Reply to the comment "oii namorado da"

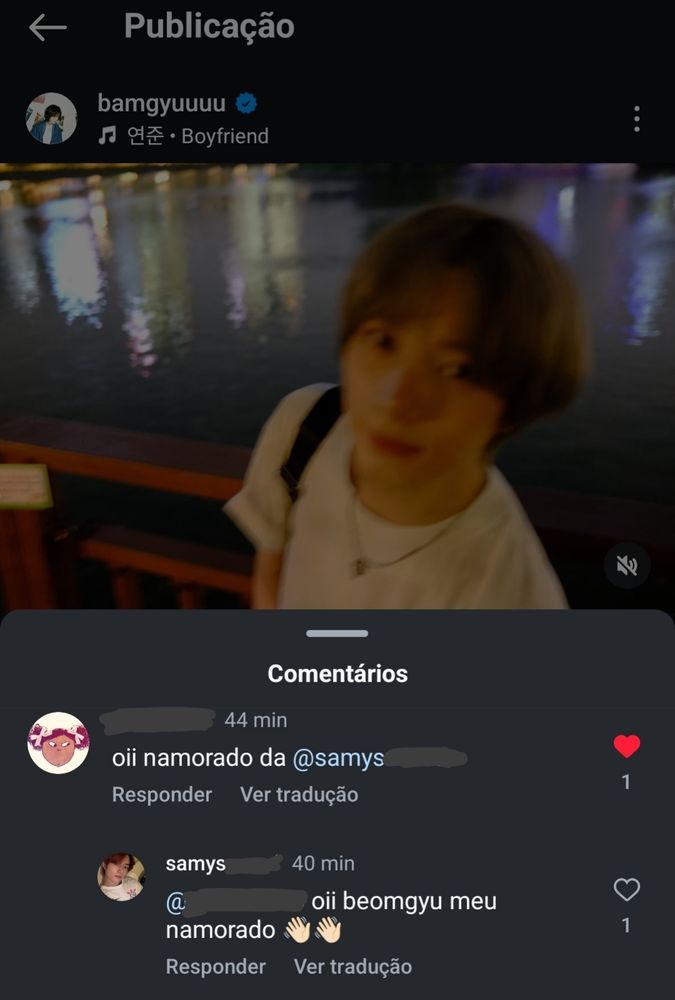click(162, 795)
